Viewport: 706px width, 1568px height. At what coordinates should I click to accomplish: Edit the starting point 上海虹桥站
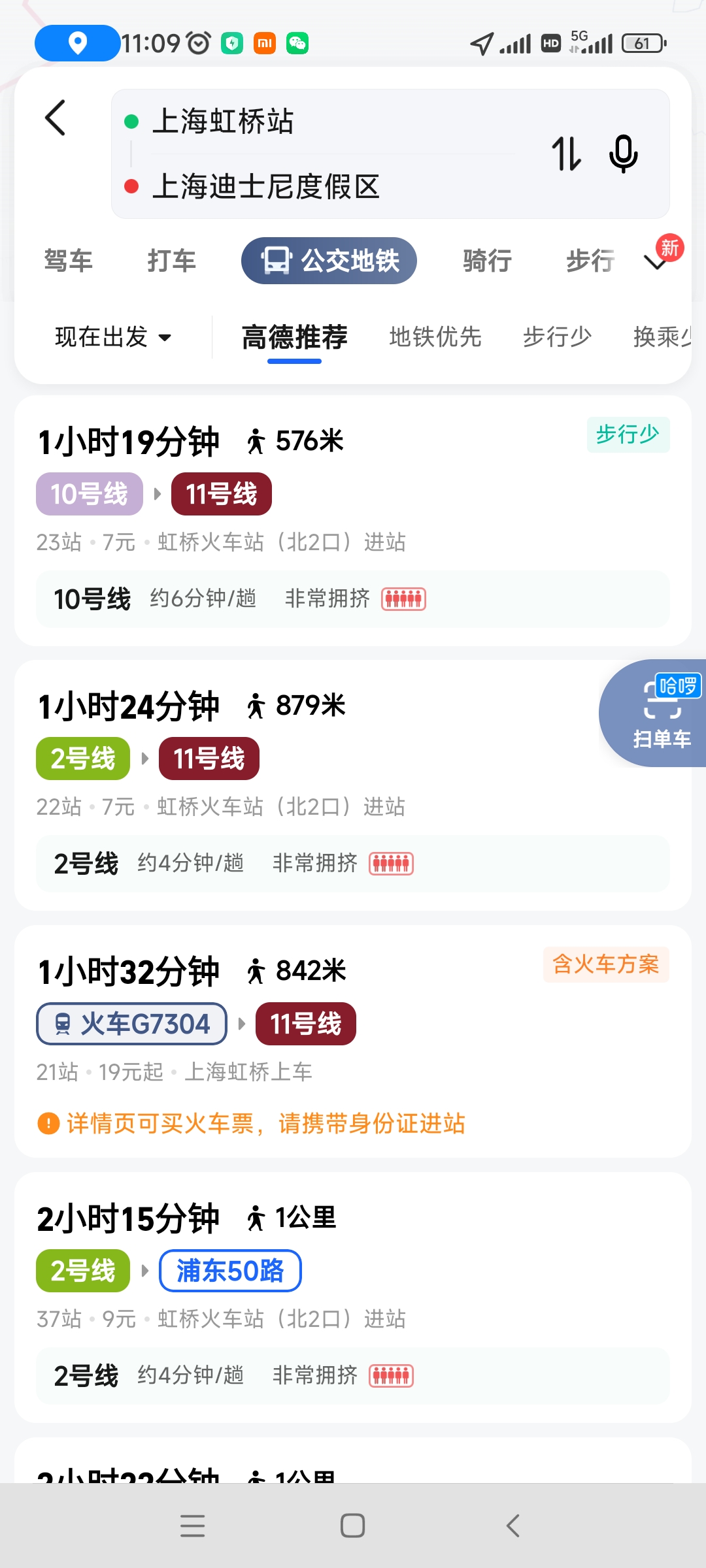pyautogui.click(x=222, y=122)
